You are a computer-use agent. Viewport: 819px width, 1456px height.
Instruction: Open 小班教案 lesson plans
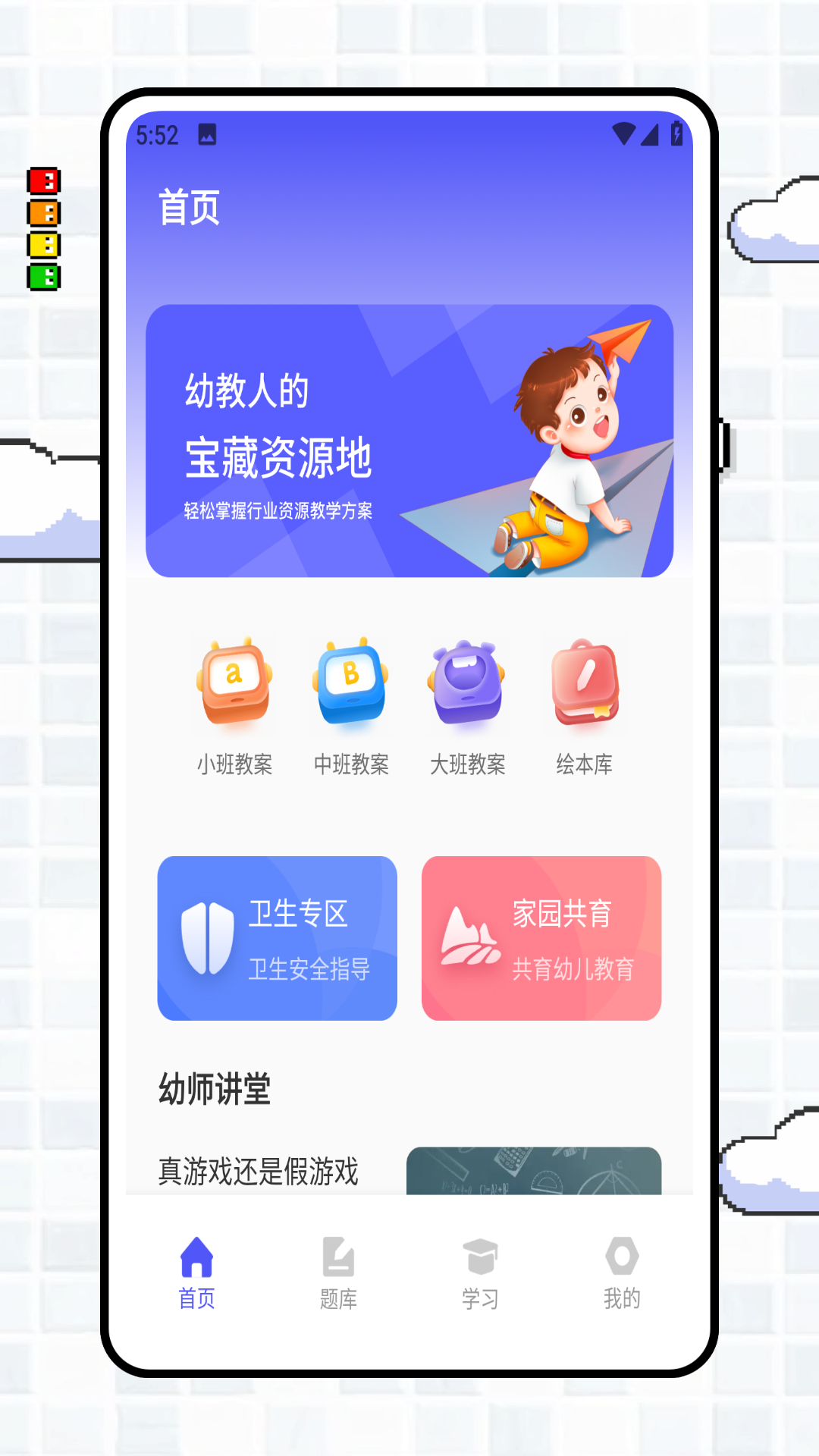coord(235,705)
